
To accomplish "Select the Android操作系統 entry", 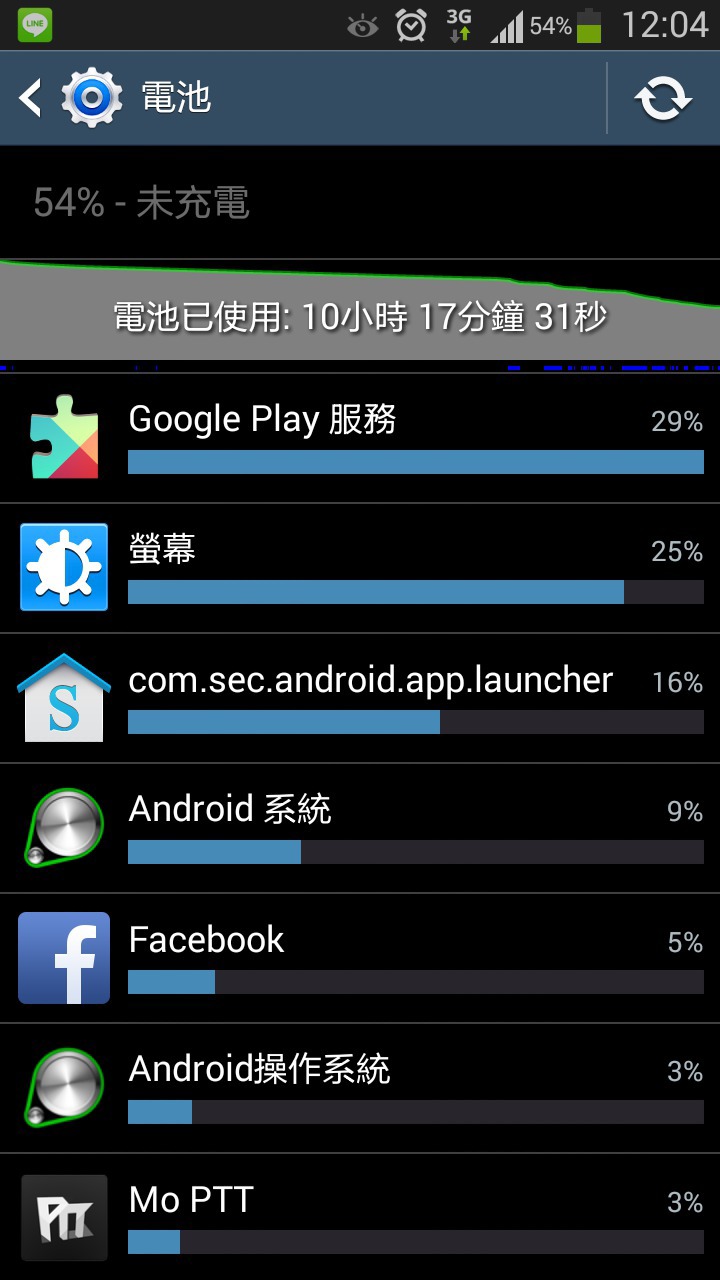I will tap(360, 1088).
